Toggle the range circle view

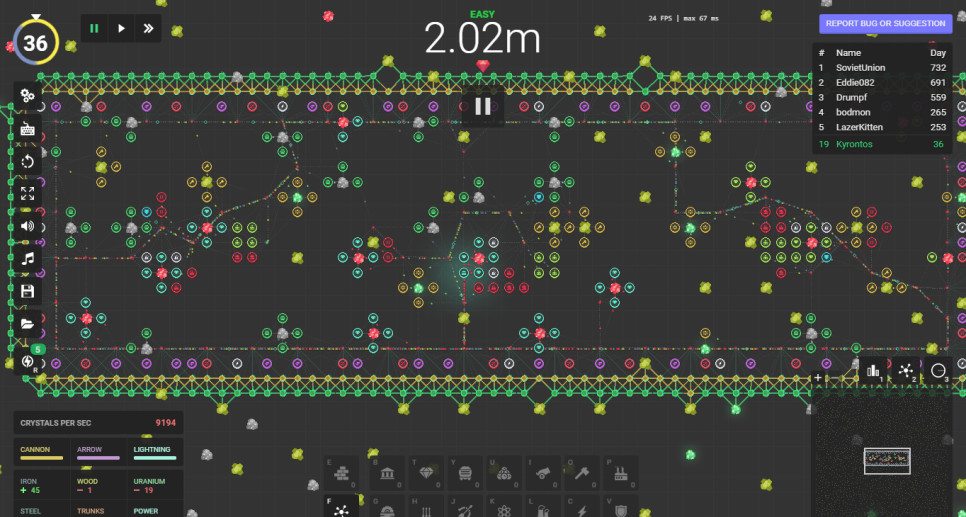(x=938, y=371)
